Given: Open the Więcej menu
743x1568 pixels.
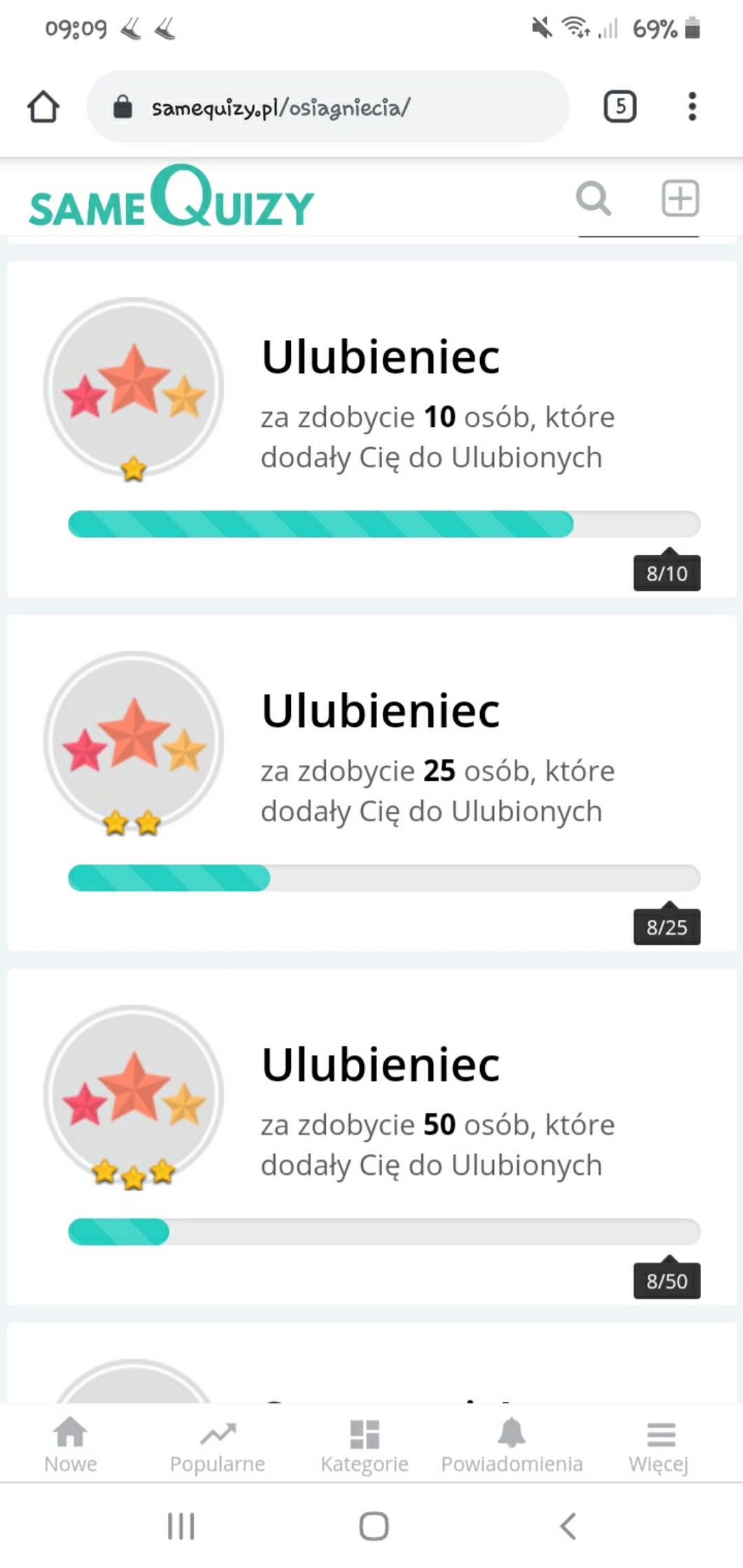Looking at the screenshot, I should click(659, 1444).
